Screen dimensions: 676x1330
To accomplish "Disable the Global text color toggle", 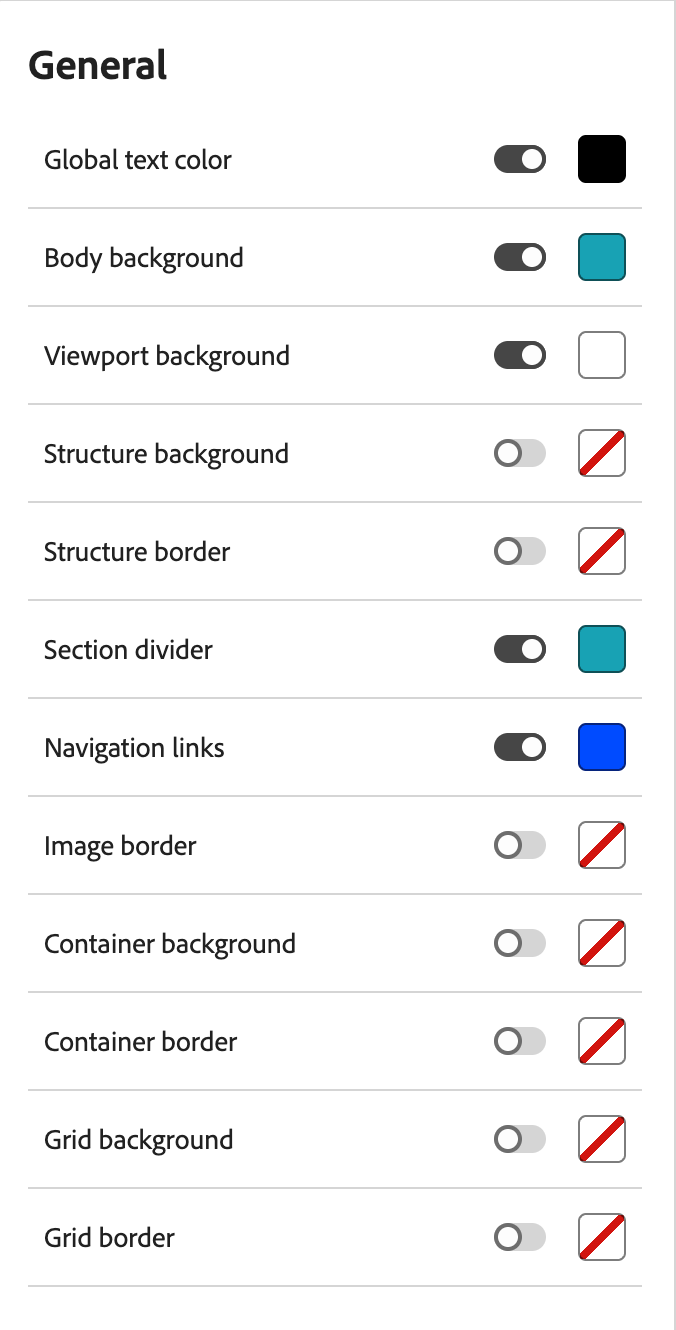I will (x=520, y=160).
